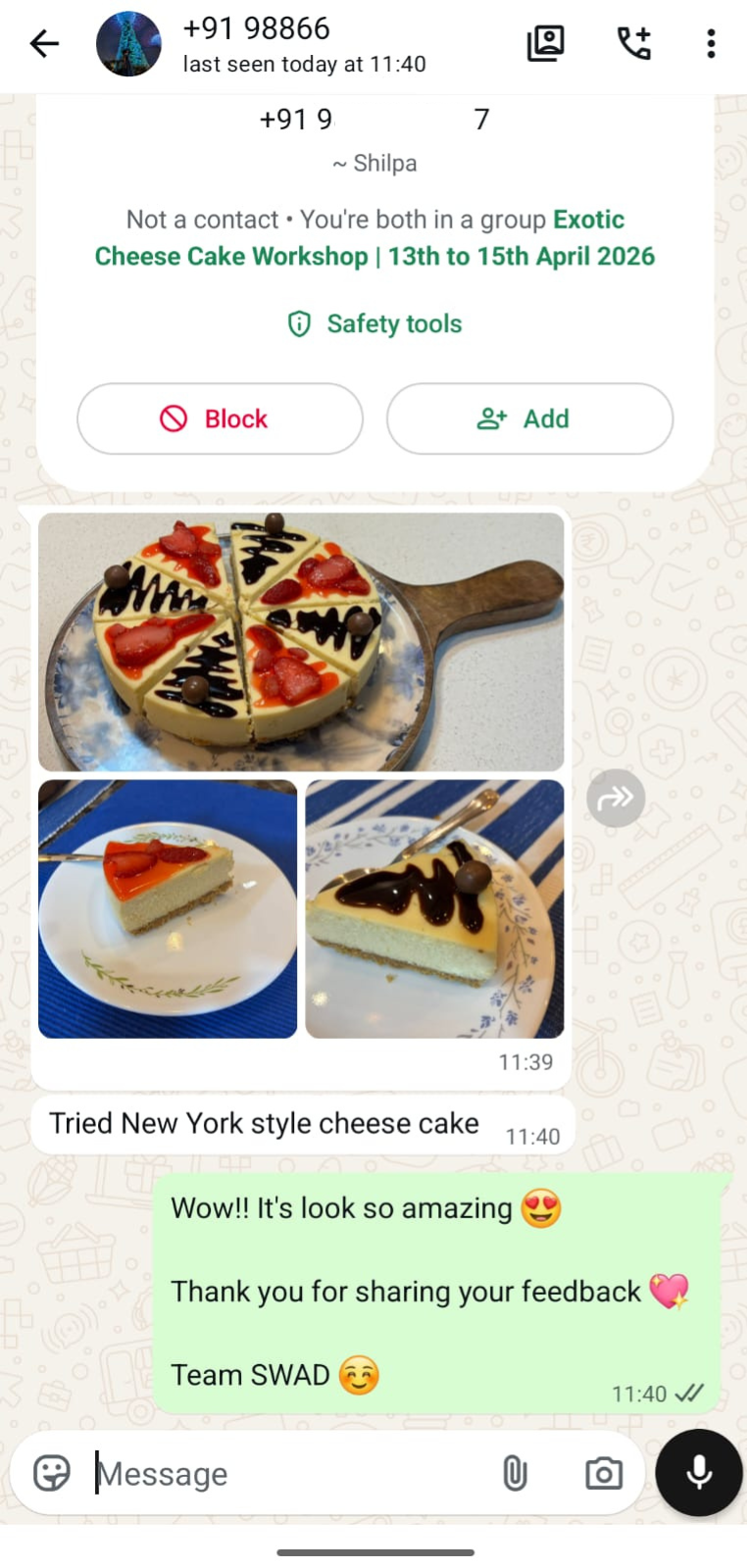This screenshot has width=747, height=1568.
Task: Open the emoji and sticker picker
Action: click(52, 1473)
